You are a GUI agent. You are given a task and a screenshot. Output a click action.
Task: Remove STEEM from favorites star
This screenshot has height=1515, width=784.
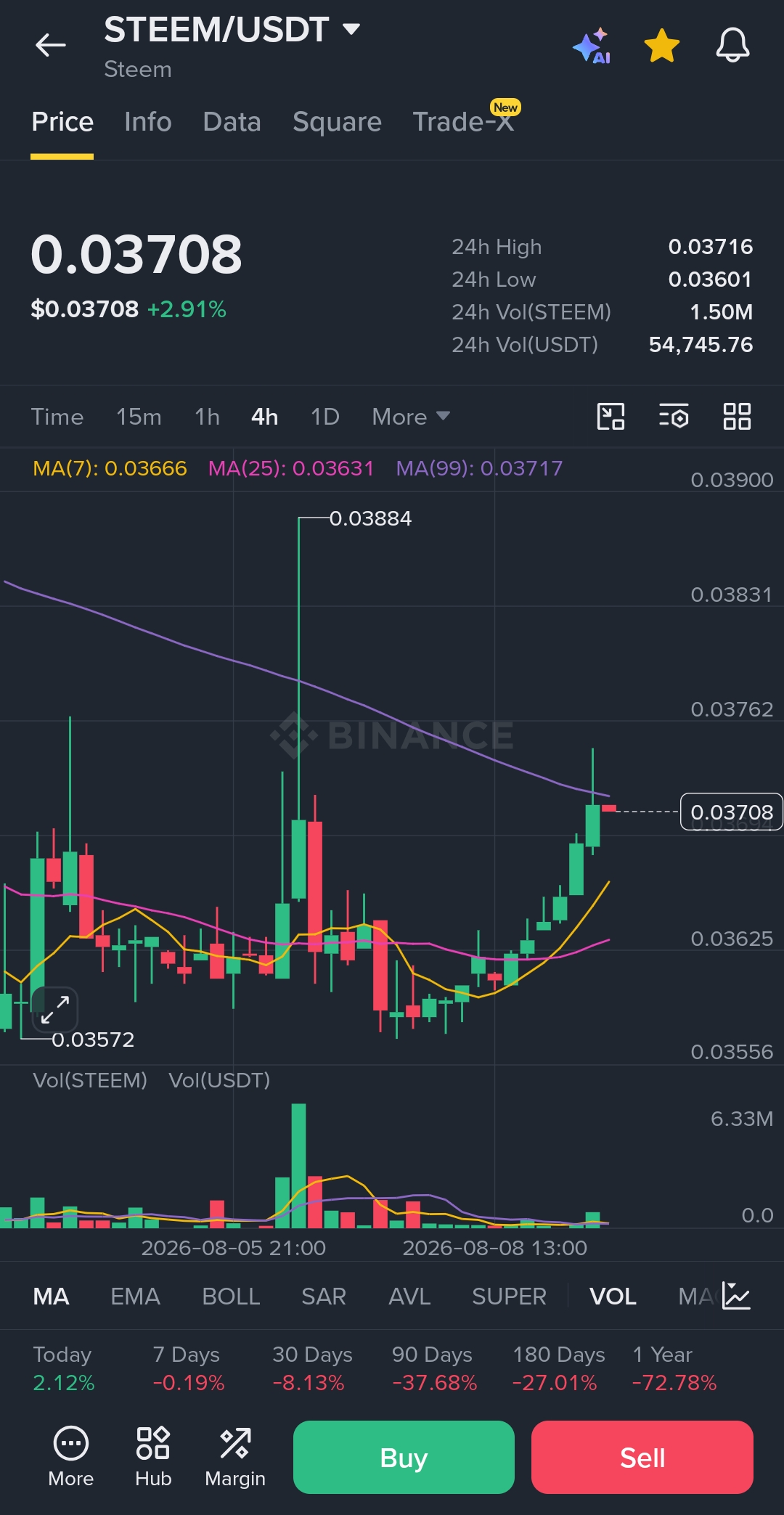[662, 46]
